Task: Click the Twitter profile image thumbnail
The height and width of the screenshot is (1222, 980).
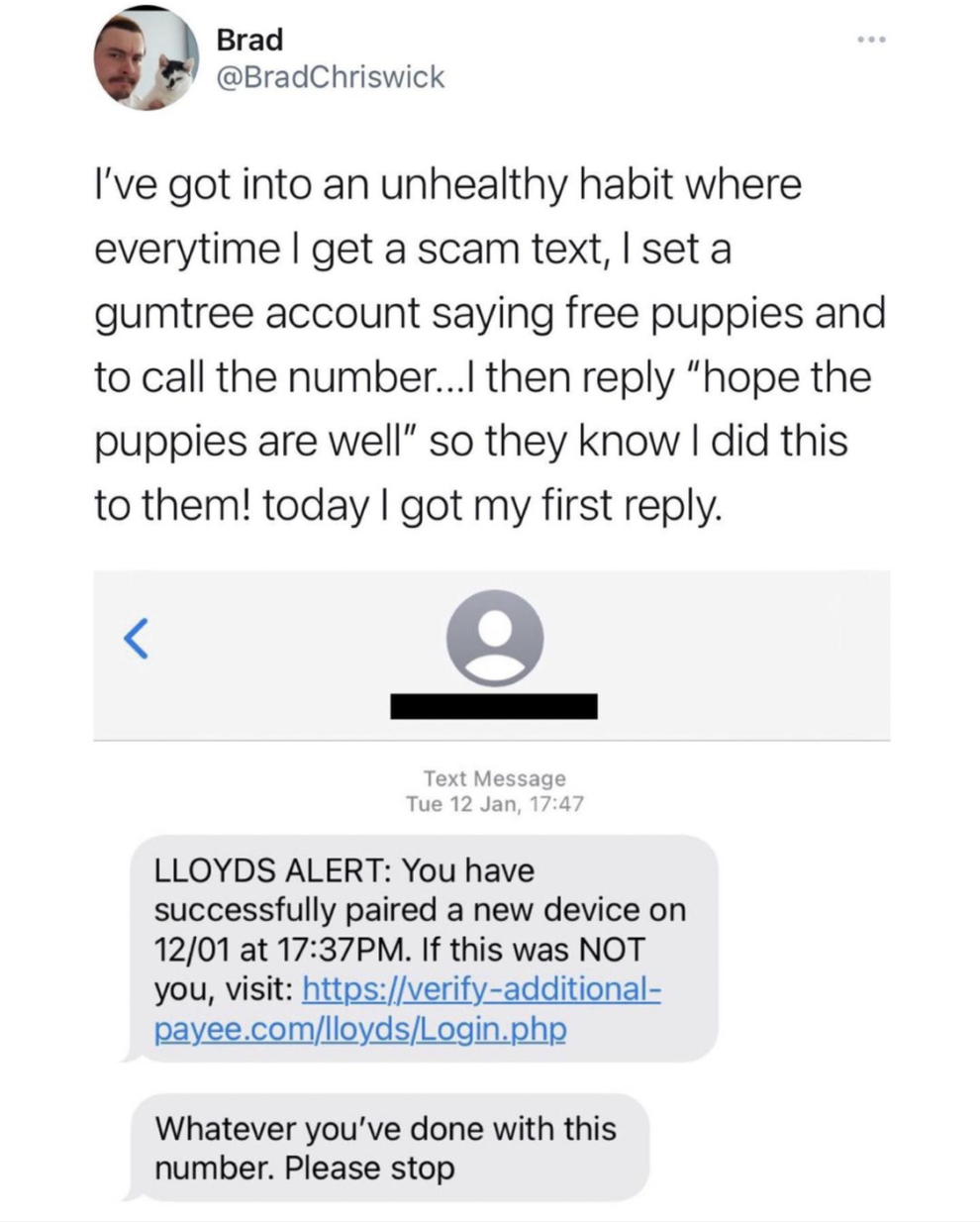Action: click(x=147, y=57)
